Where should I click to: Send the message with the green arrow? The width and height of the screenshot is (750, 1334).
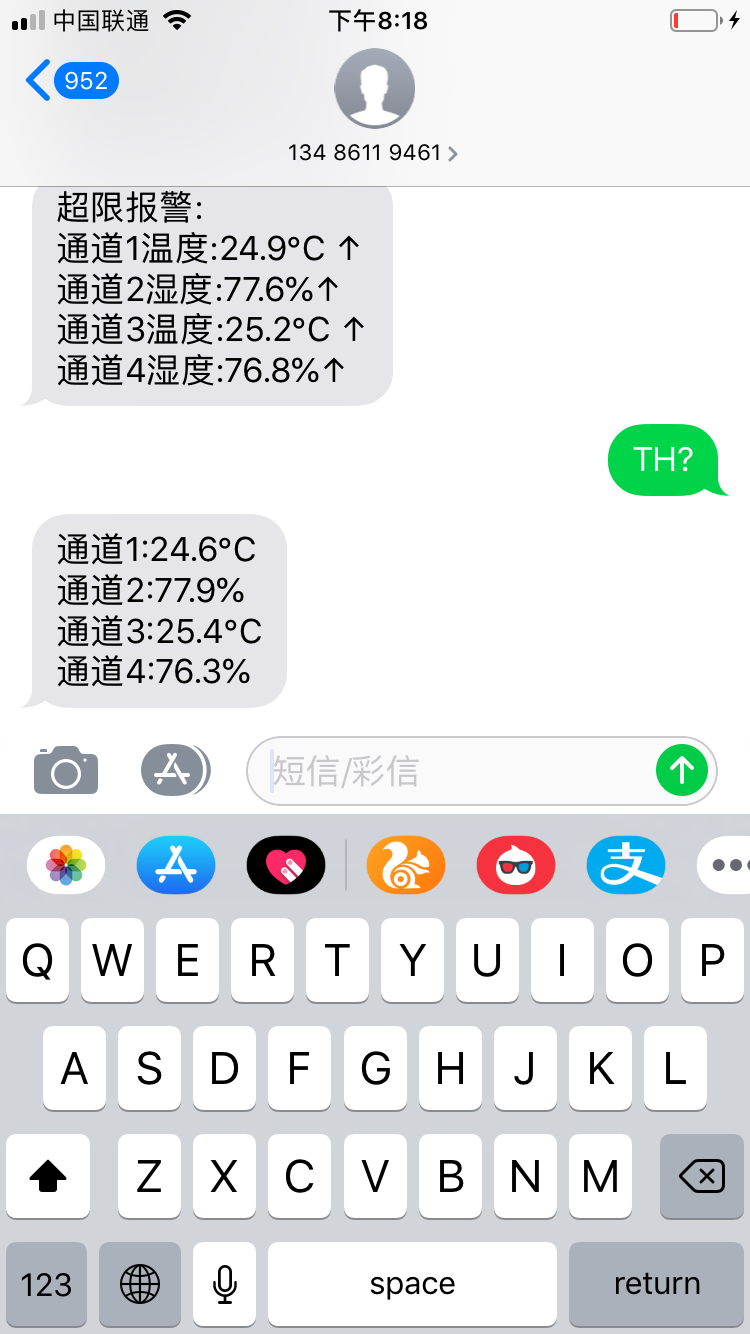(682, 770)
